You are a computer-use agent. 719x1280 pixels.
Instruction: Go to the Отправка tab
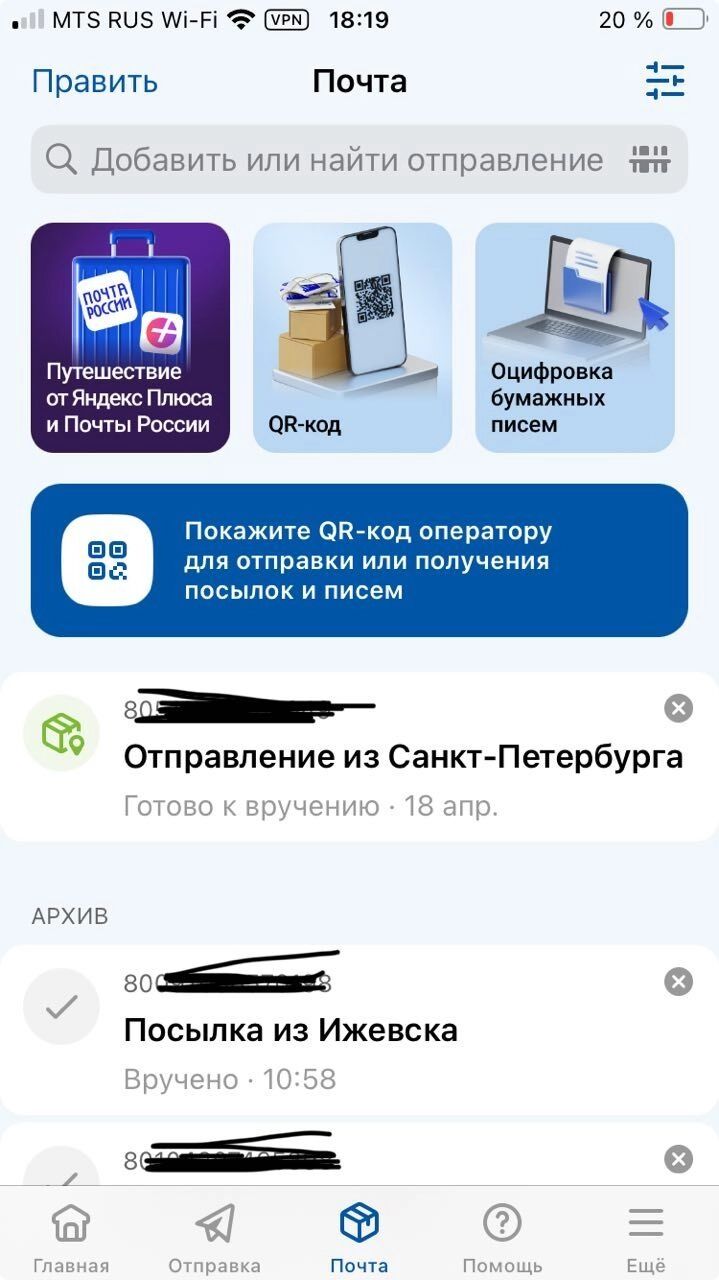pyautogui.click(x=214, y=1235)
